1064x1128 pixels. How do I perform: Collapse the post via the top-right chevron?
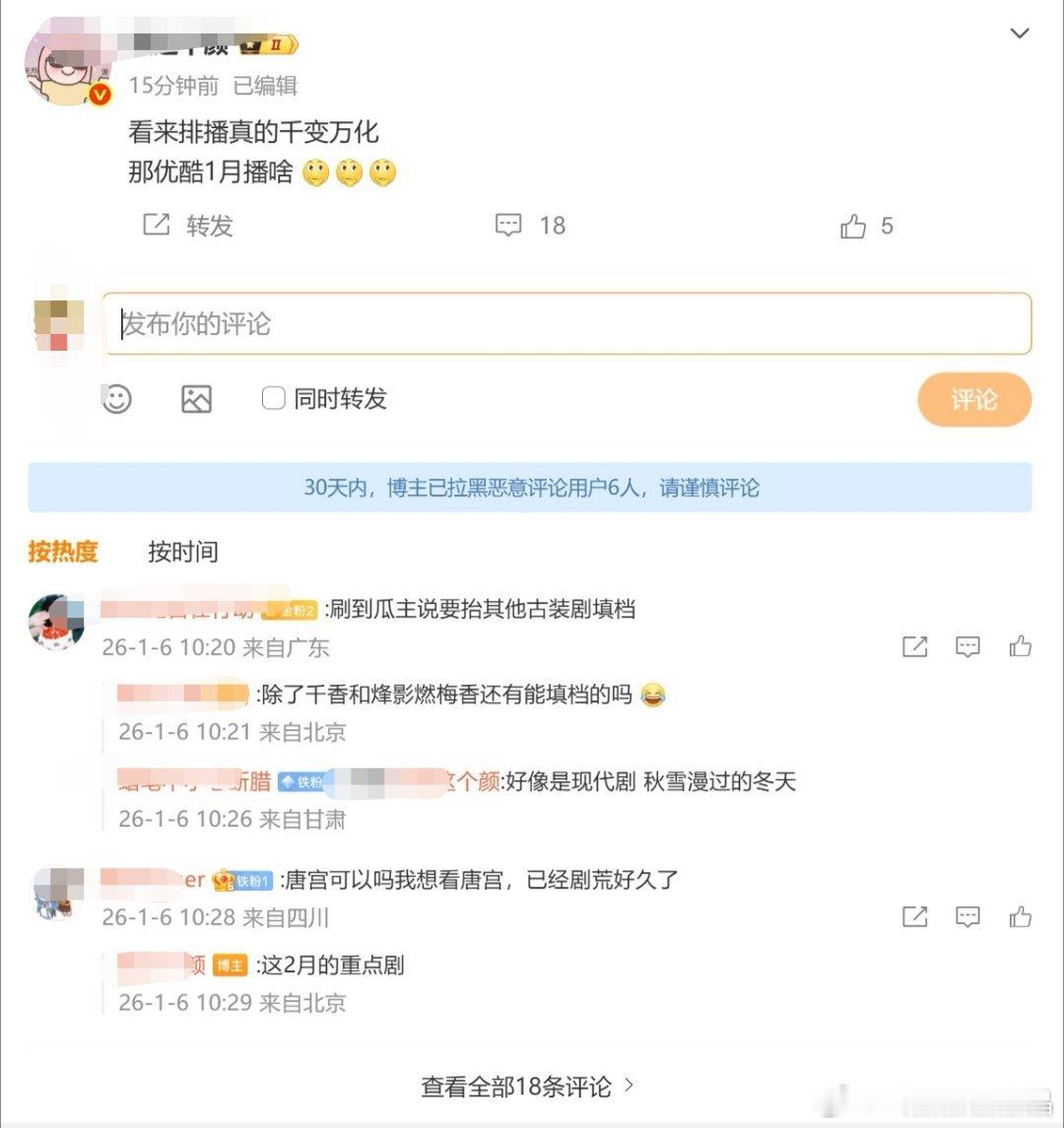pyautogui.click(x=1021, y=33)
